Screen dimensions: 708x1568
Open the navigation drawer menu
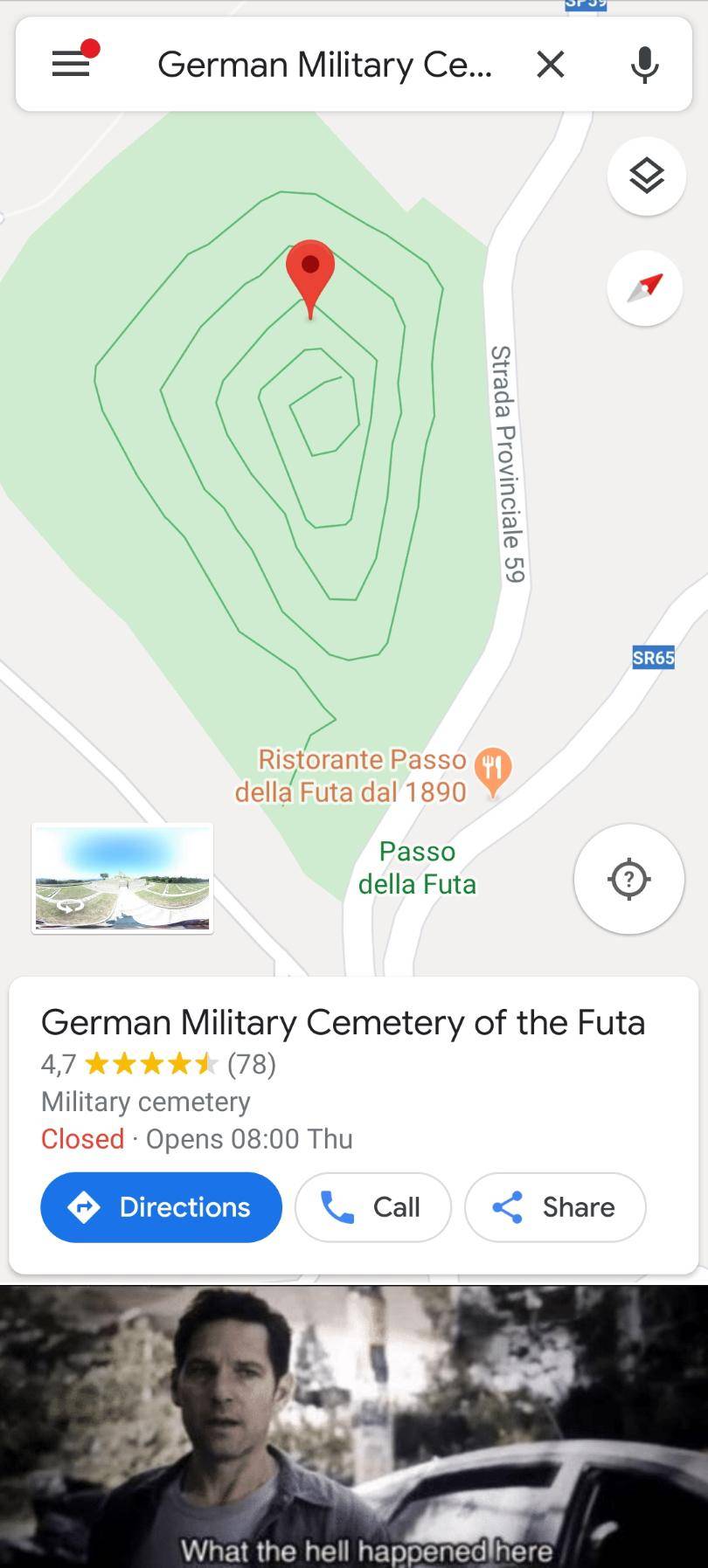tap(70, 64)
